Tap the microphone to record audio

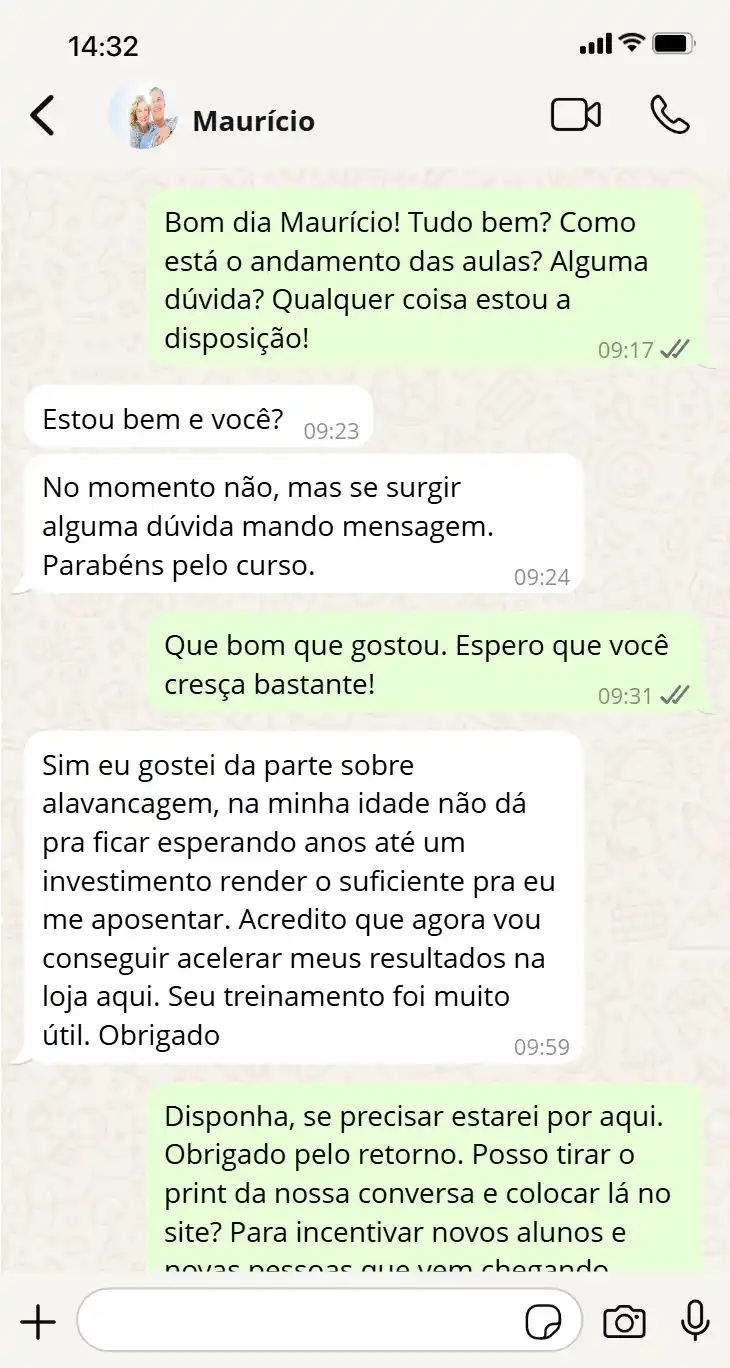pyautogui.click(x=695, y=1322)
